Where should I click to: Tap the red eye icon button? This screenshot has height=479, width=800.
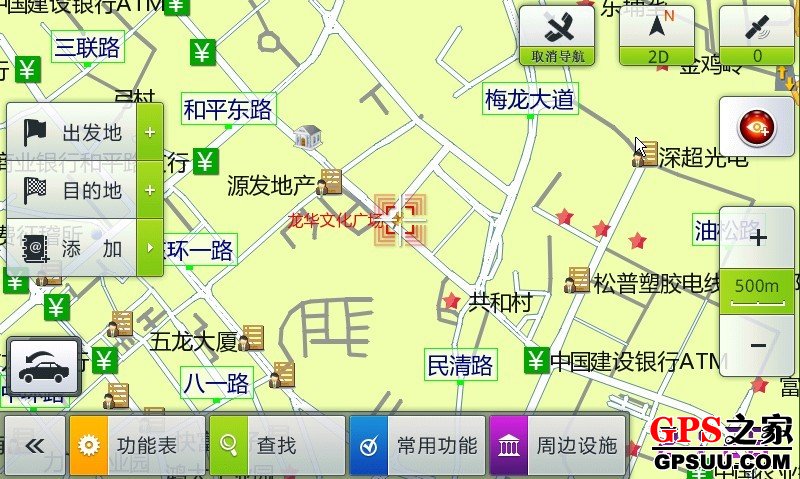[757, 127]
